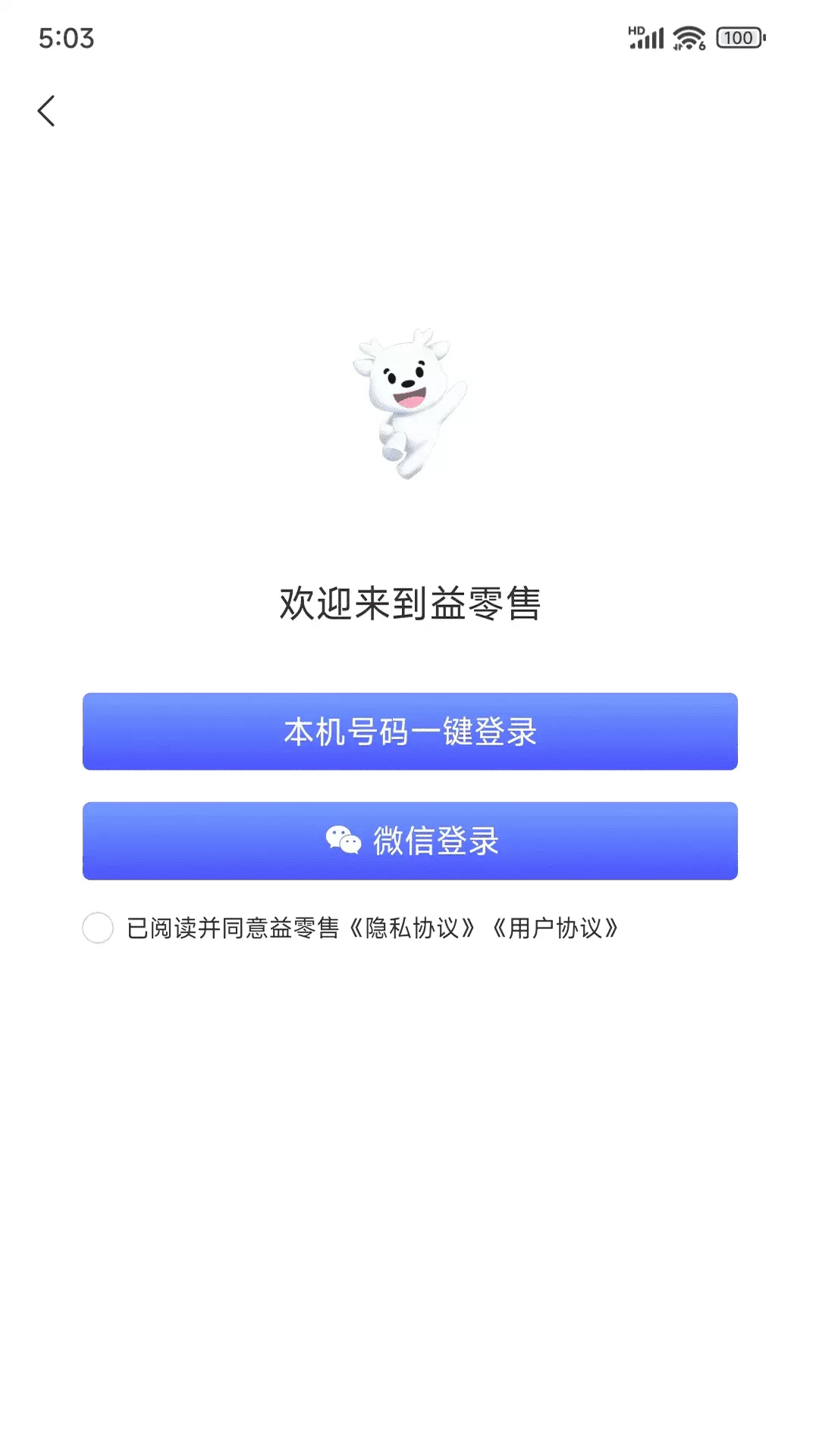The width and height of the screenshot is (819, 1456).
Task: Go back using the top-left arrow
Action: (x=46, y=111)
